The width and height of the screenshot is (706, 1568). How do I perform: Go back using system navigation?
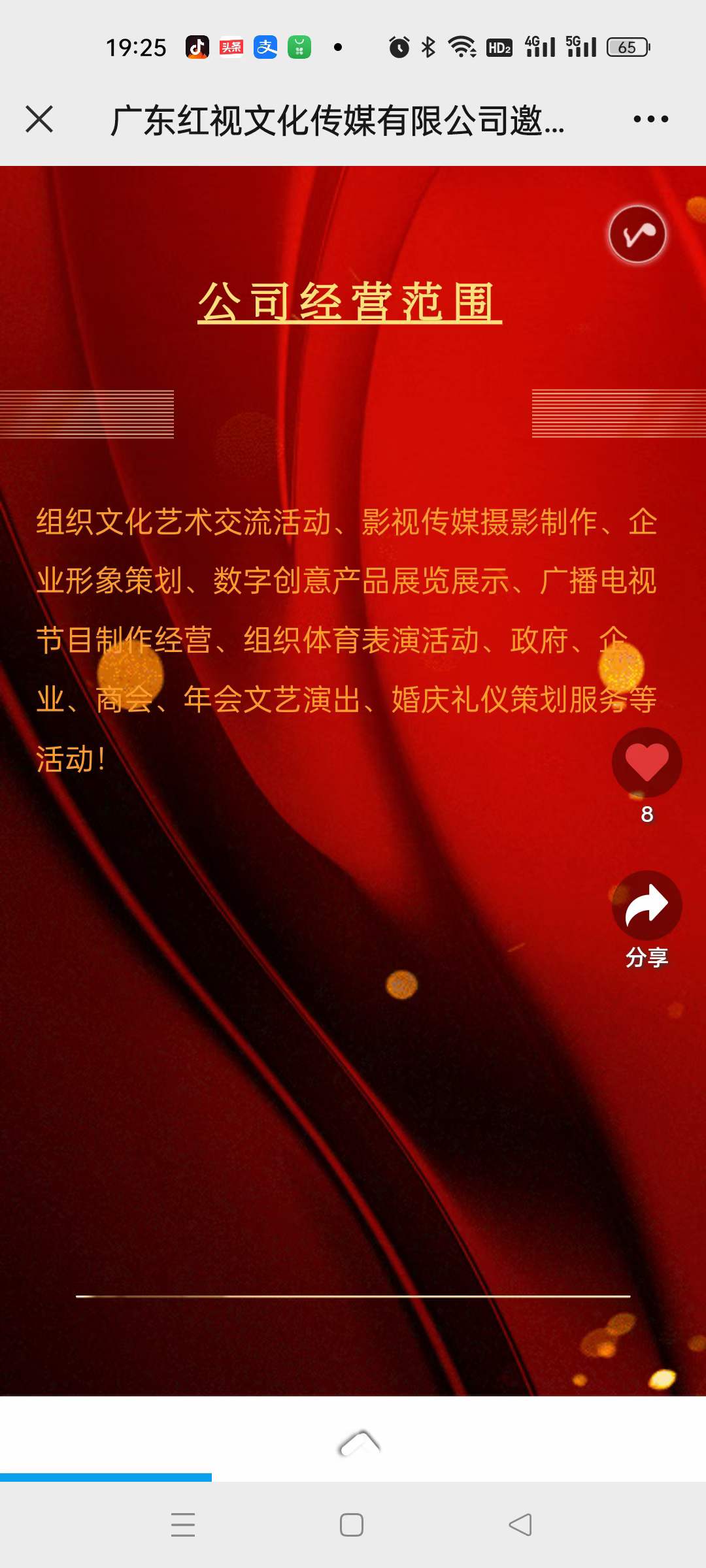point(520,1525)
